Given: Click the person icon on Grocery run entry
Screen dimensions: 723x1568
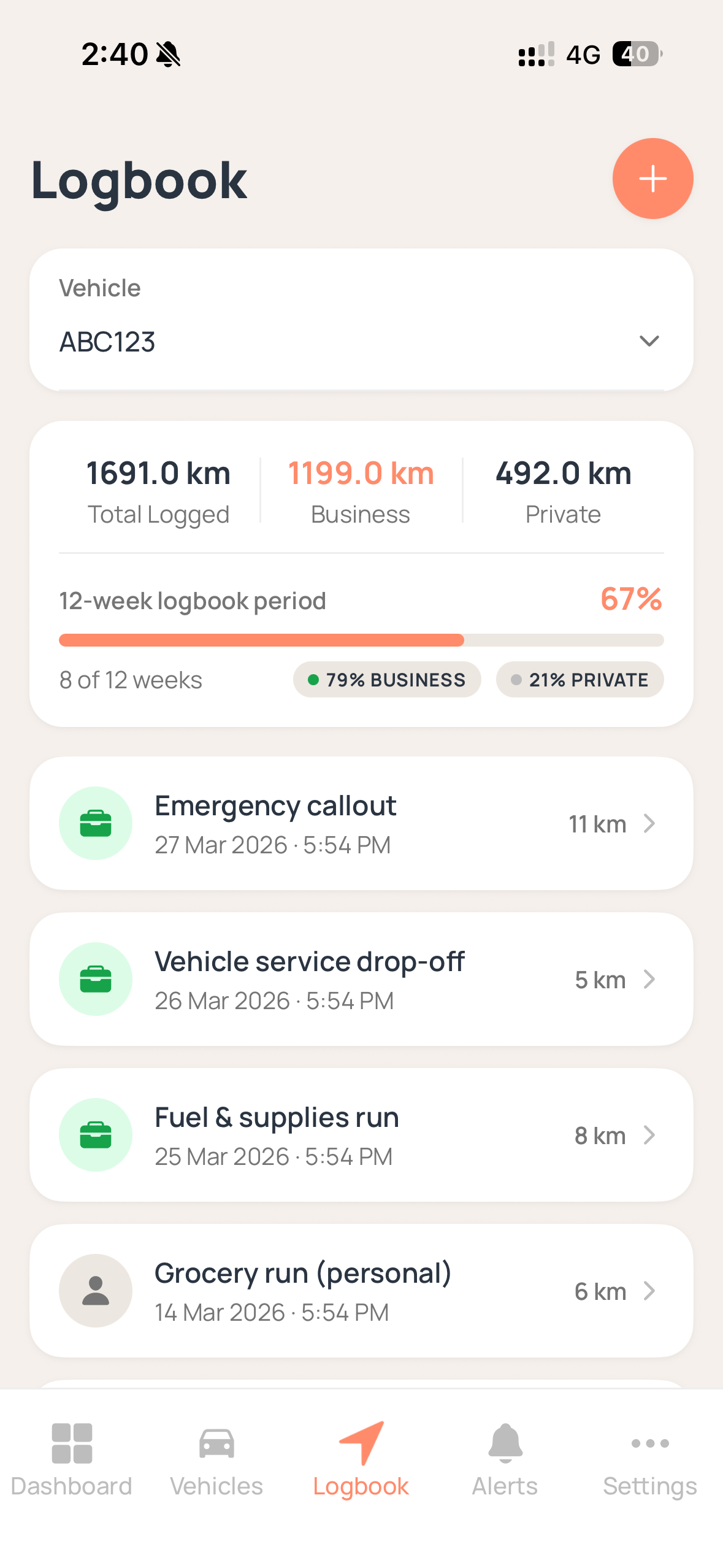Looking at the screenshot, I should pos(95,1291).
